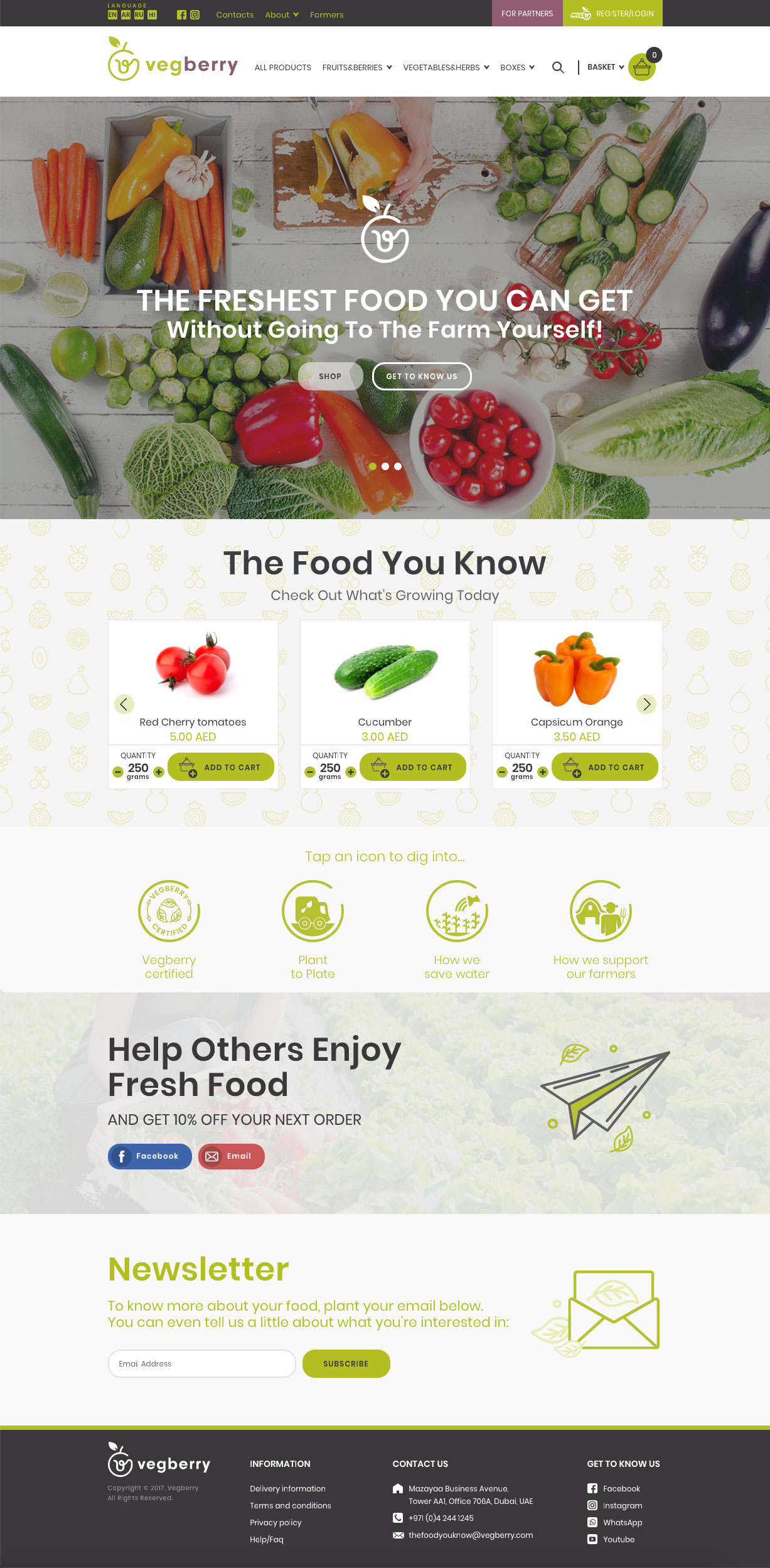The width and height of the screenshot is (770, 1568).
Task: Tap Get To Know Us button
Action: (421, 376)
